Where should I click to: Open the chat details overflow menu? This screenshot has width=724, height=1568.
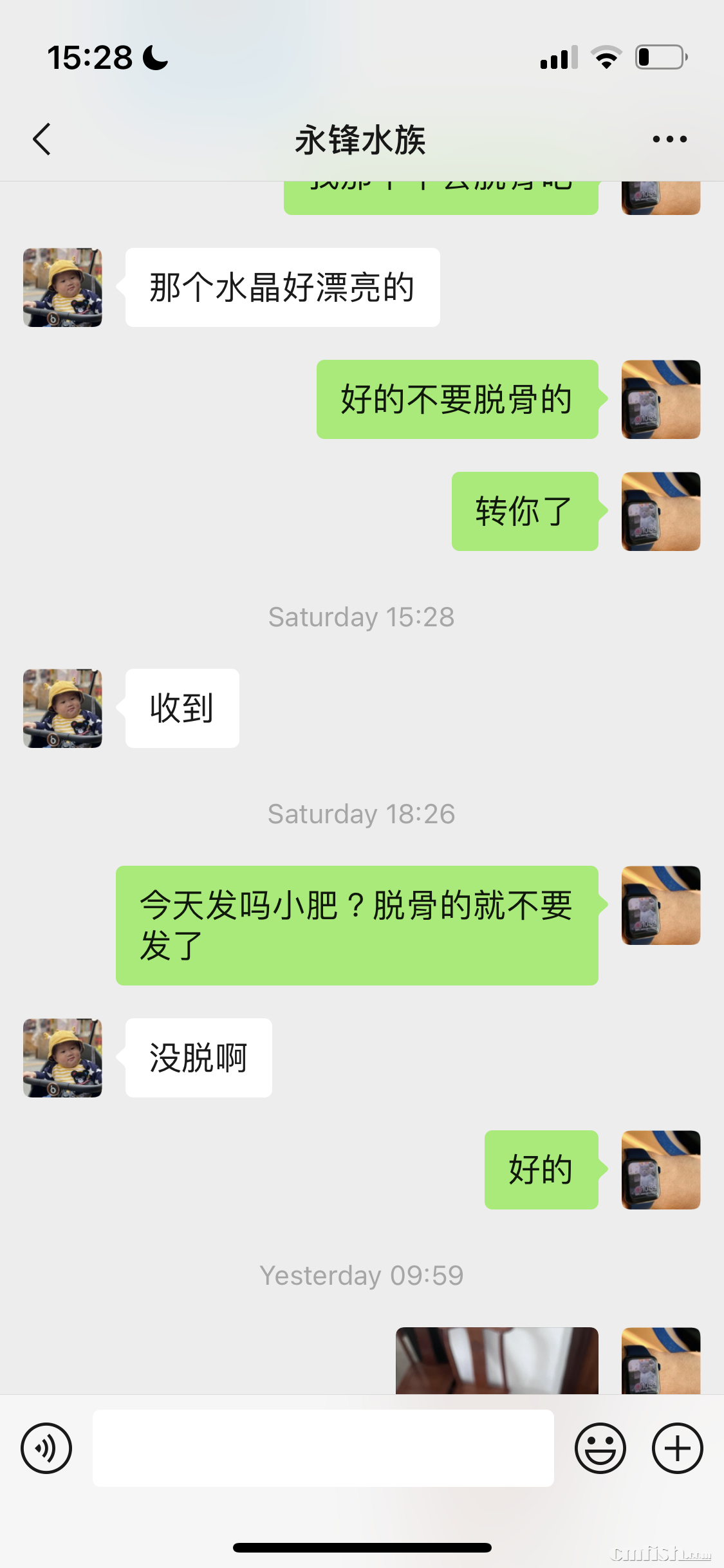point(669,139)
